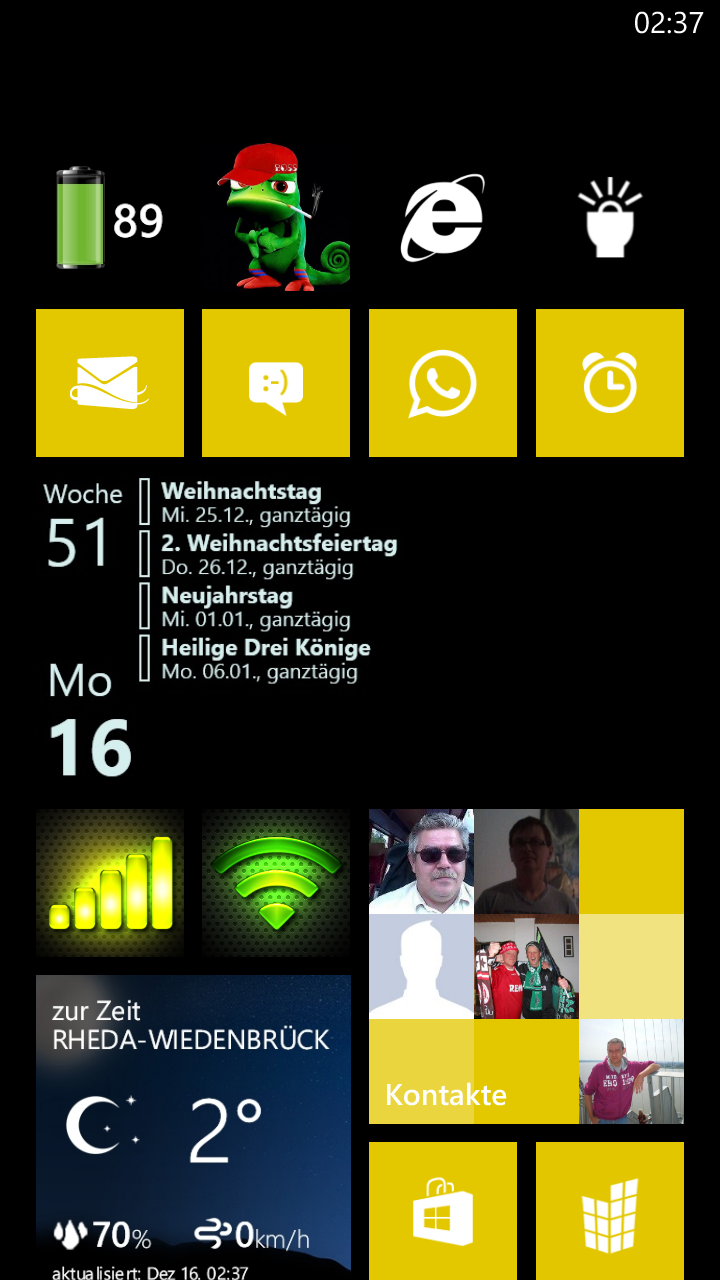Open the battery 89 tile
Viewport: 720px width, 1280px height.
110,217
